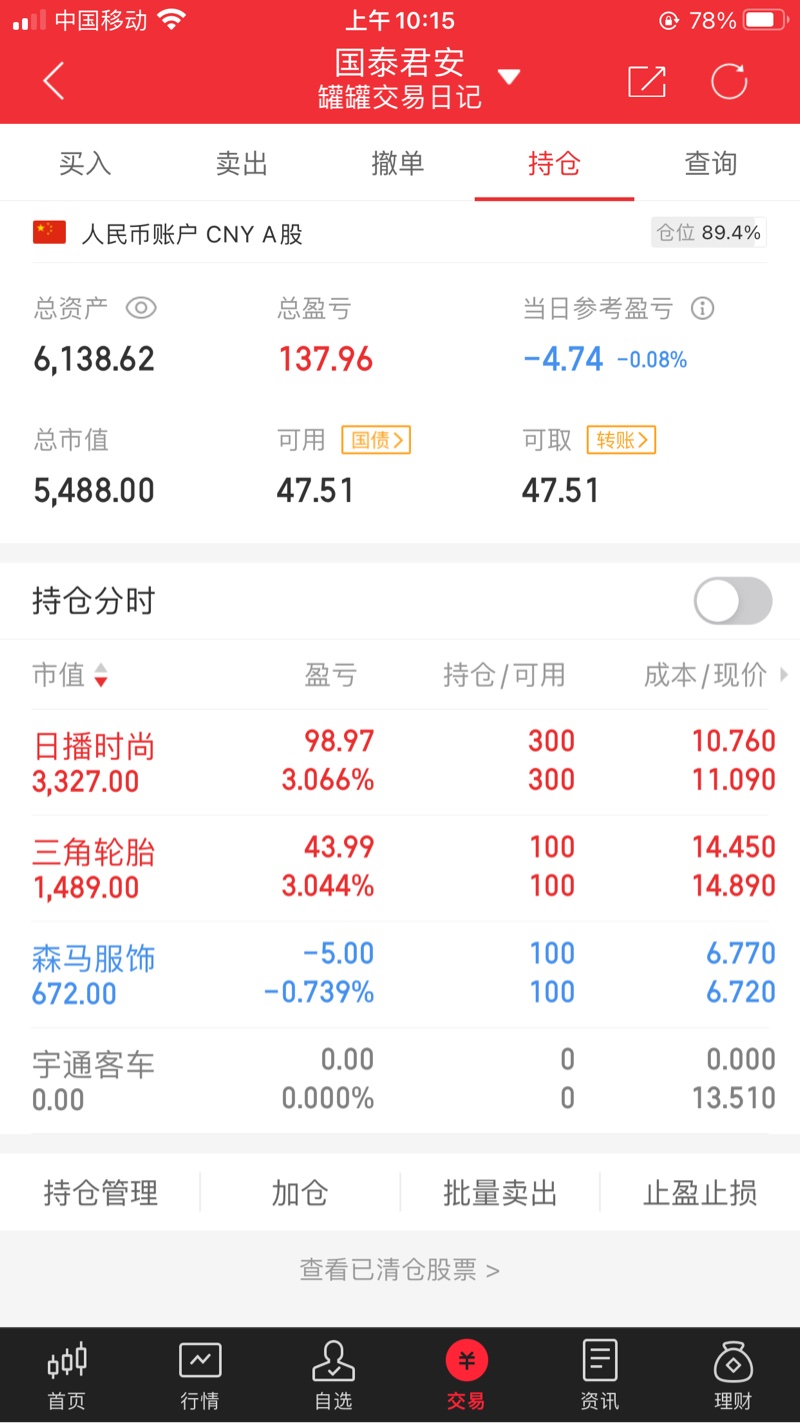Select 批量卖出
This screenshot has height=1423, width=800.
[500, 1193]
